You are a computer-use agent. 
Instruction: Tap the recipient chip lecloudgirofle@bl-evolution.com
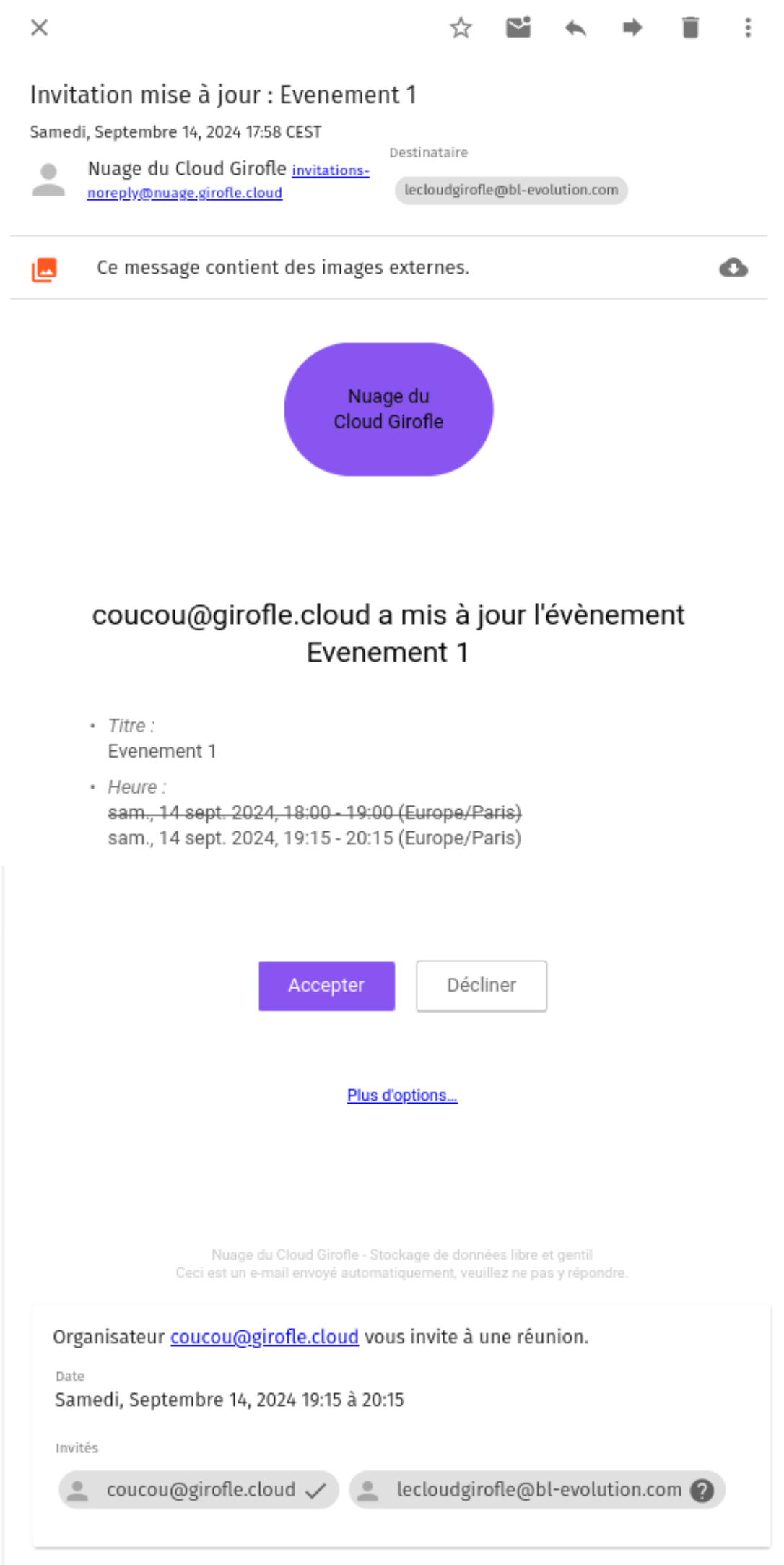coord(510,191)
